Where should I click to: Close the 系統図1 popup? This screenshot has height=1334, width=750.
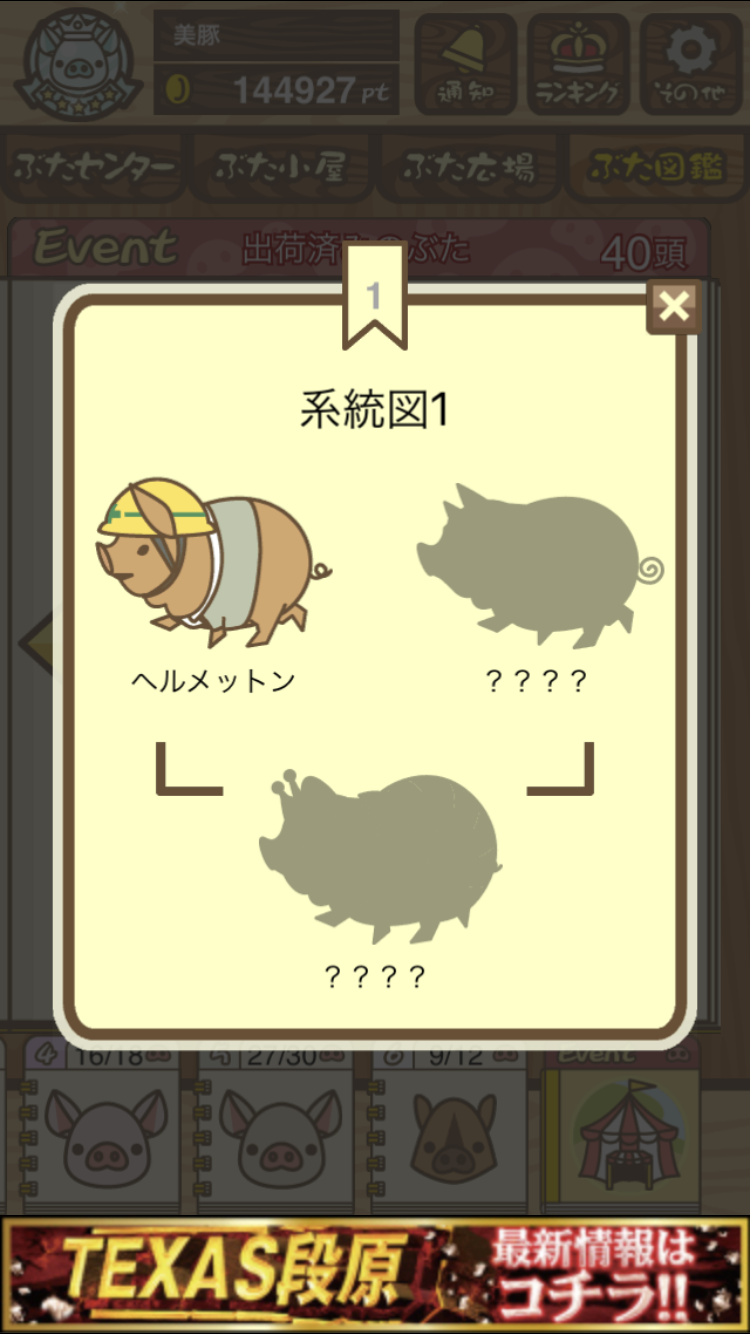click(x=673, y=307)
